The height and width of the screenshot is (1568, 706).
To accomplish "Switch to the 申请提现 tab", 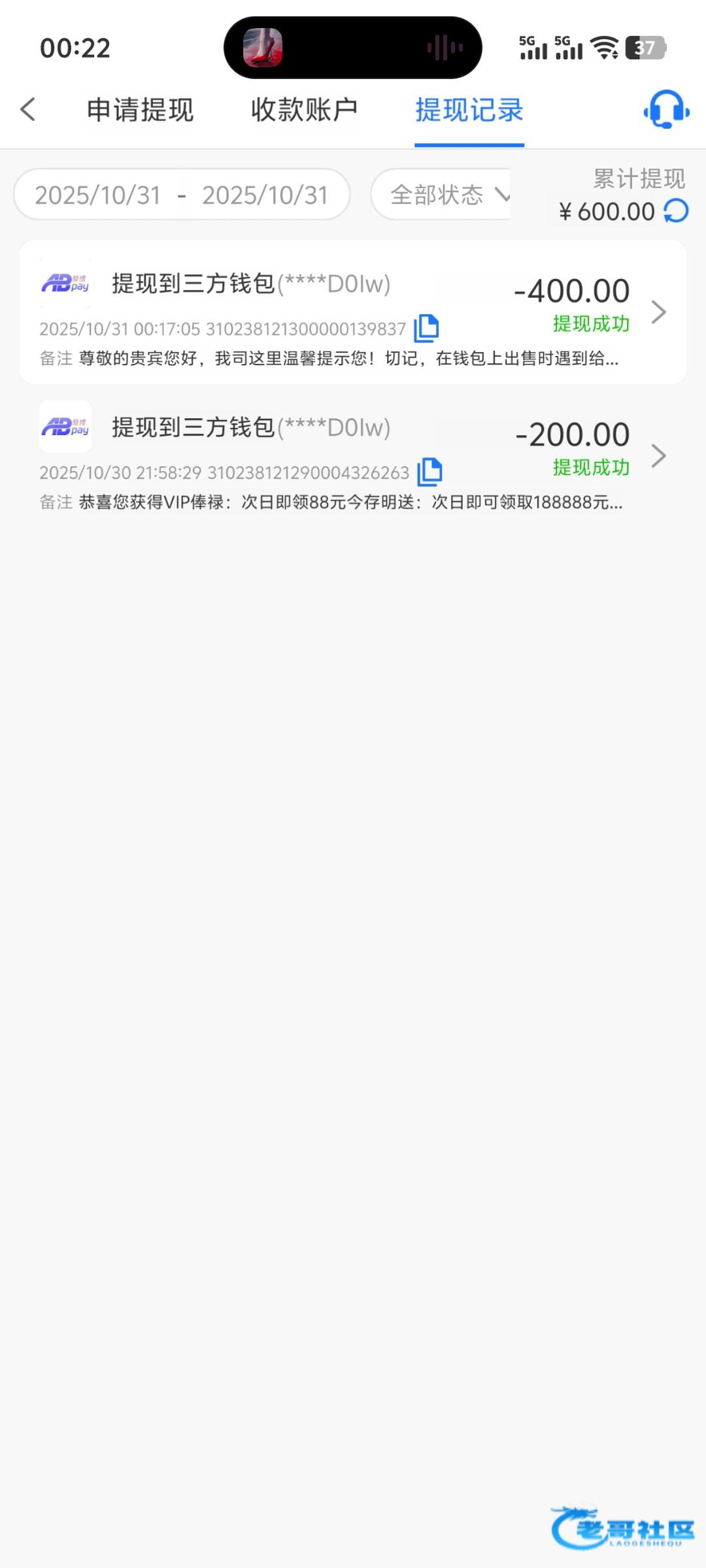I will click(140, 110).
